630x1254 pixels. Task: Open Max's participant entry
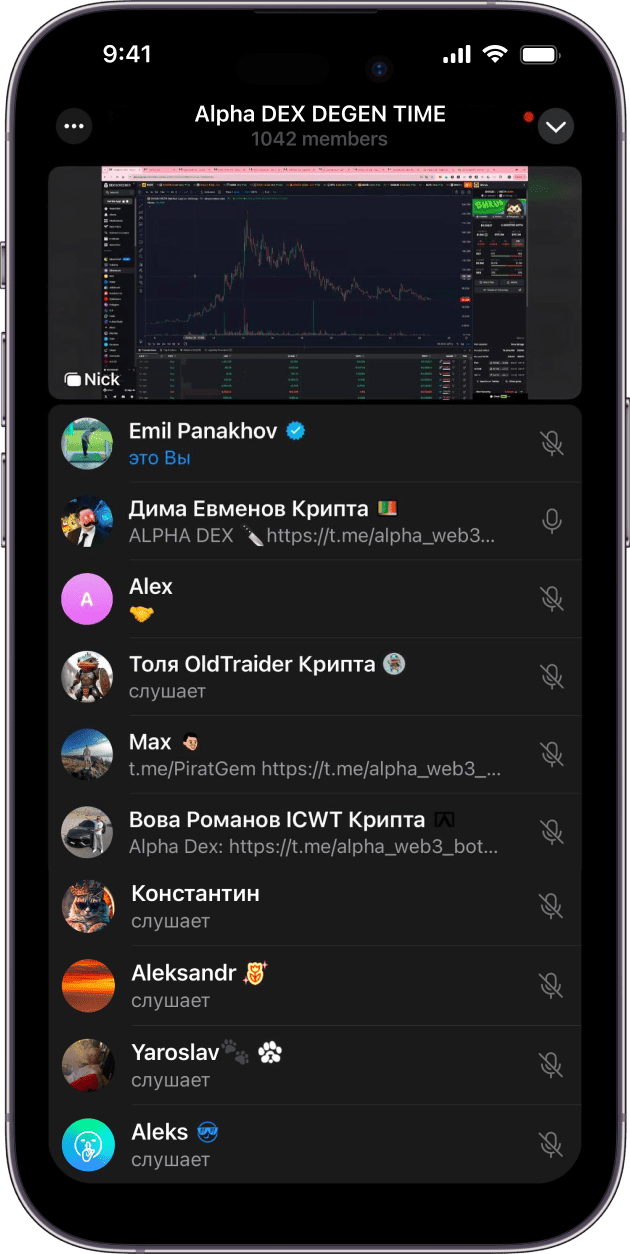pyautogui.click(x=300, y=754)
